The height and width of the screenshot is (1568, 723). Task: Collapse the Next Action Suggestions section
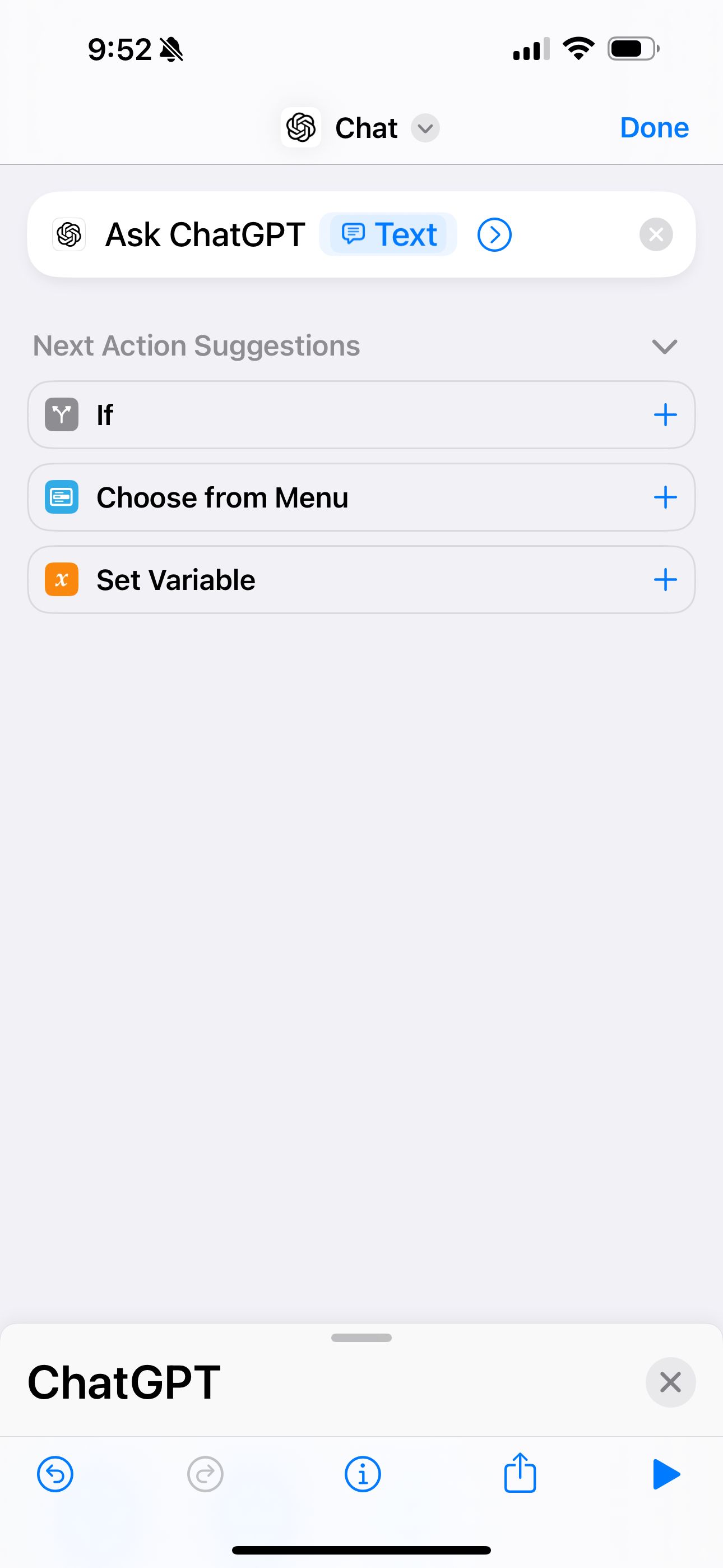(664, 347)
